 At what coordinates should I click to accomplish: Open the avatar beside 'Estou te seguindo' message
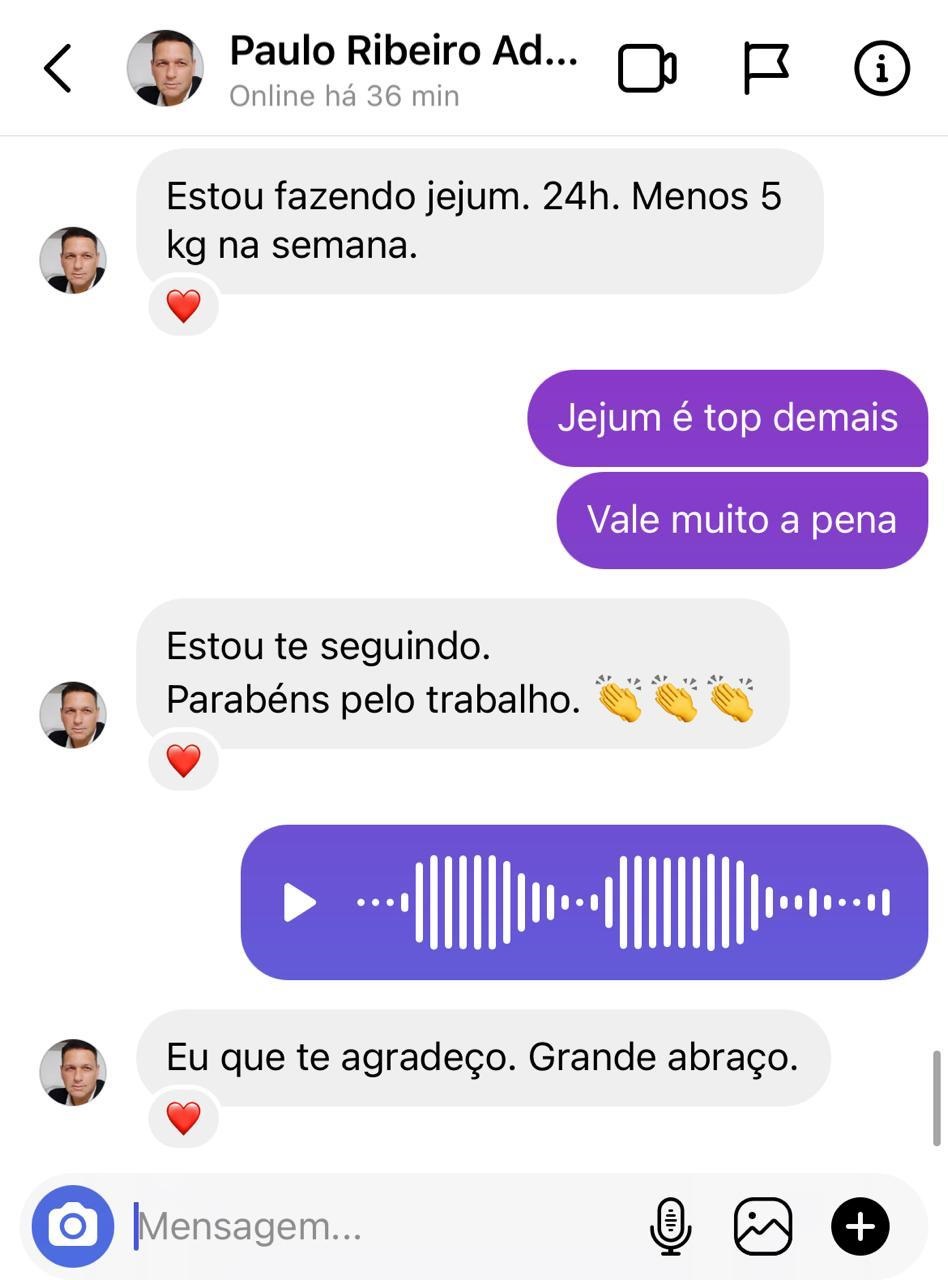pyautogui.click(x=73, y=715)
